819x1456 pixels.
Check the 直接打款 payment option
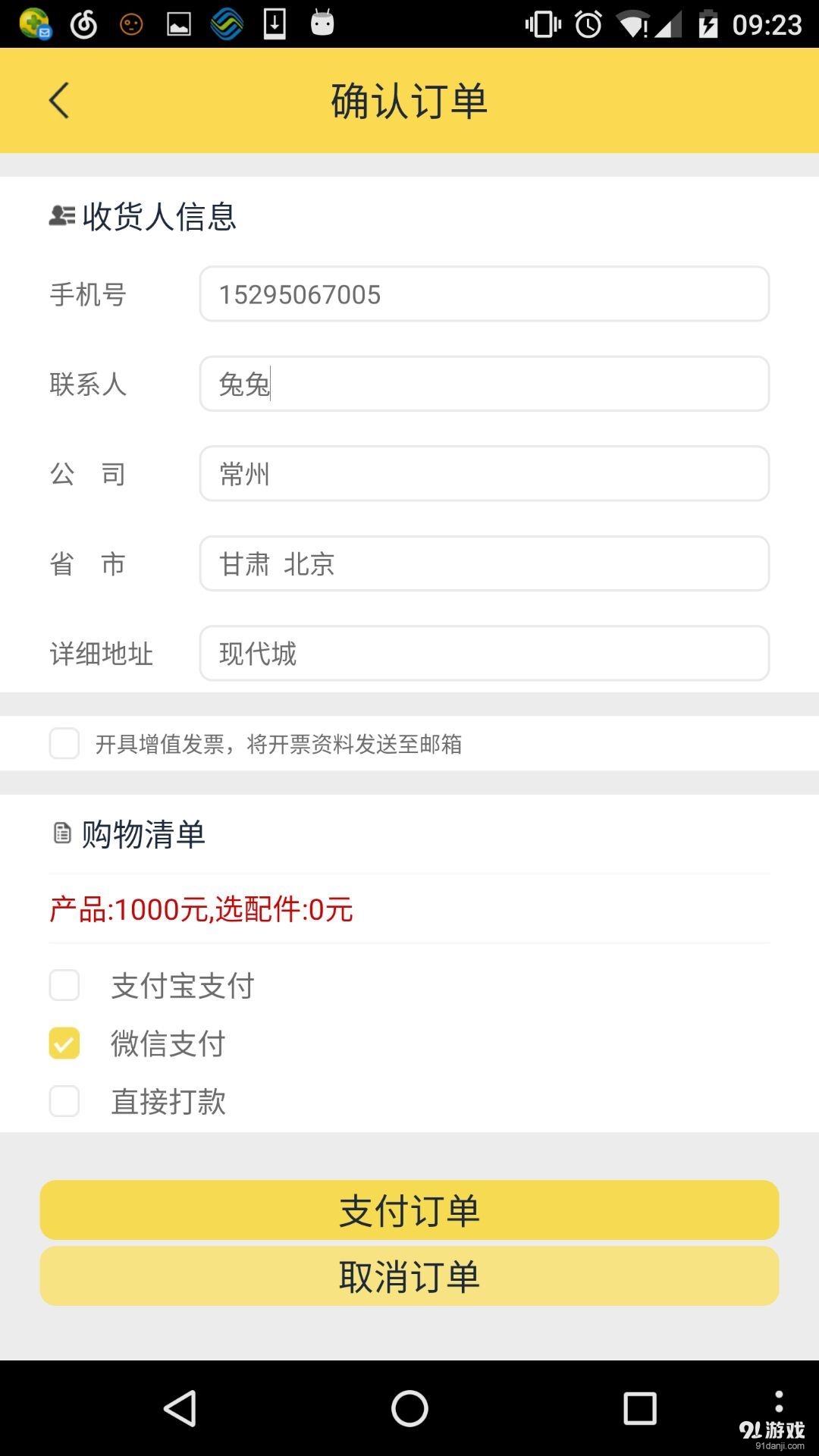pos(64,1103)
